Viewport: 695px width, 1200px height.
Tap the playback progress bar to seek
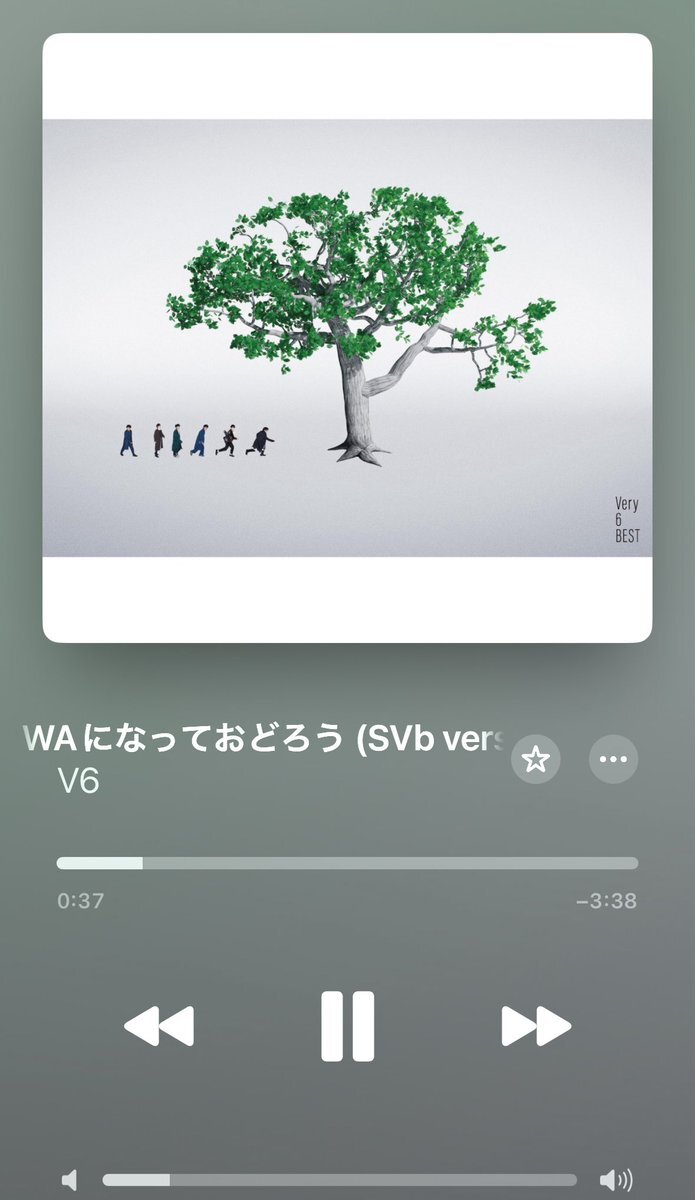[x=347, y=863]
